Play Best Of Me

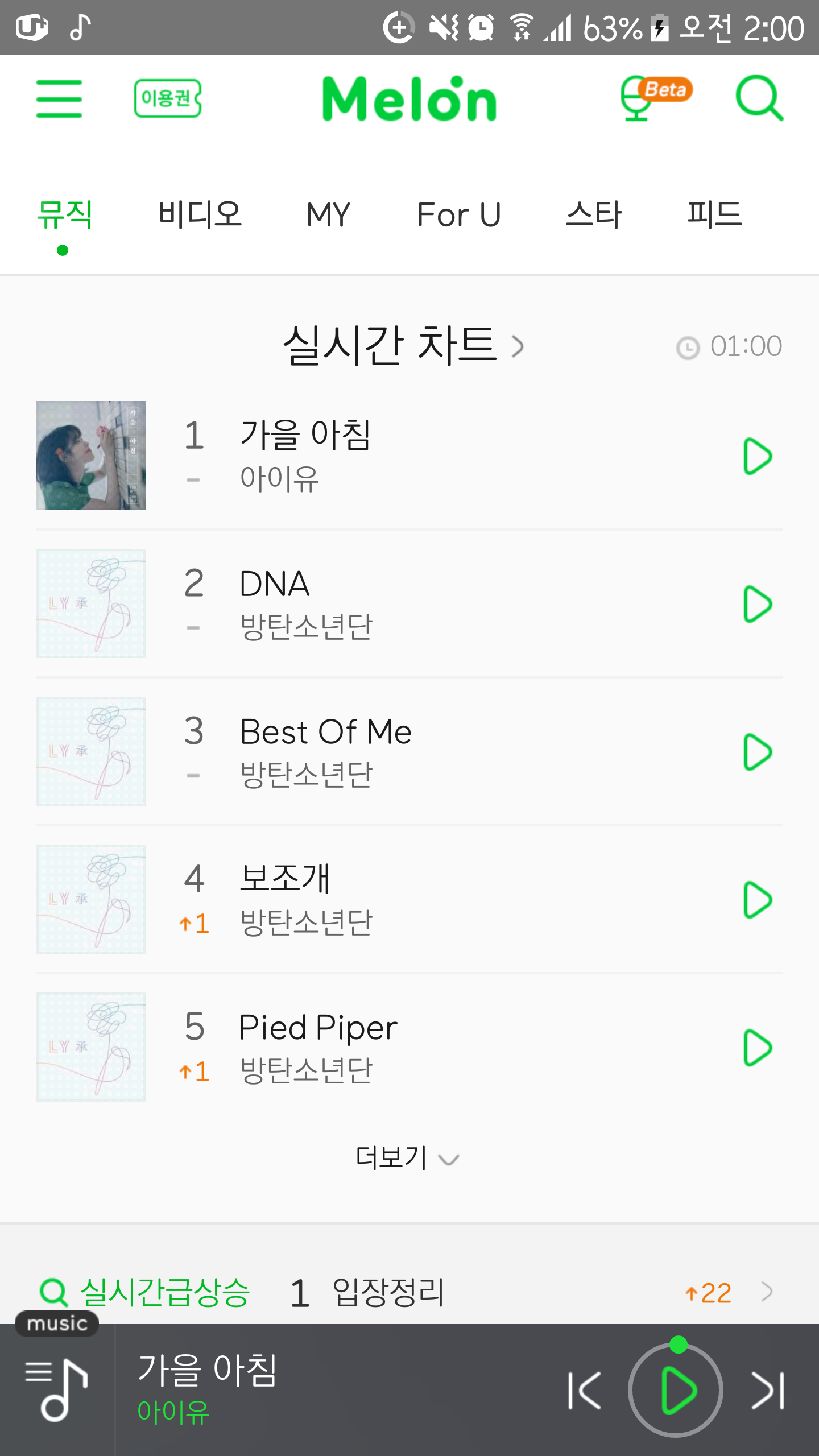(758, 752)
